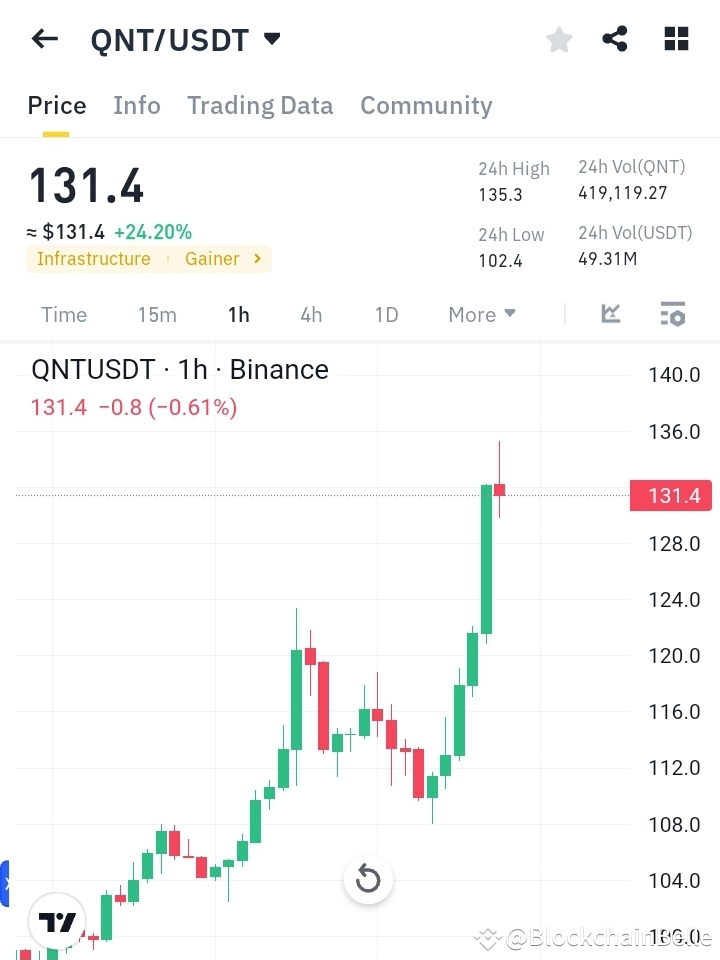Switch to the Trading Data tab
The height and width of the screenshot is (960, 720).
260,105
